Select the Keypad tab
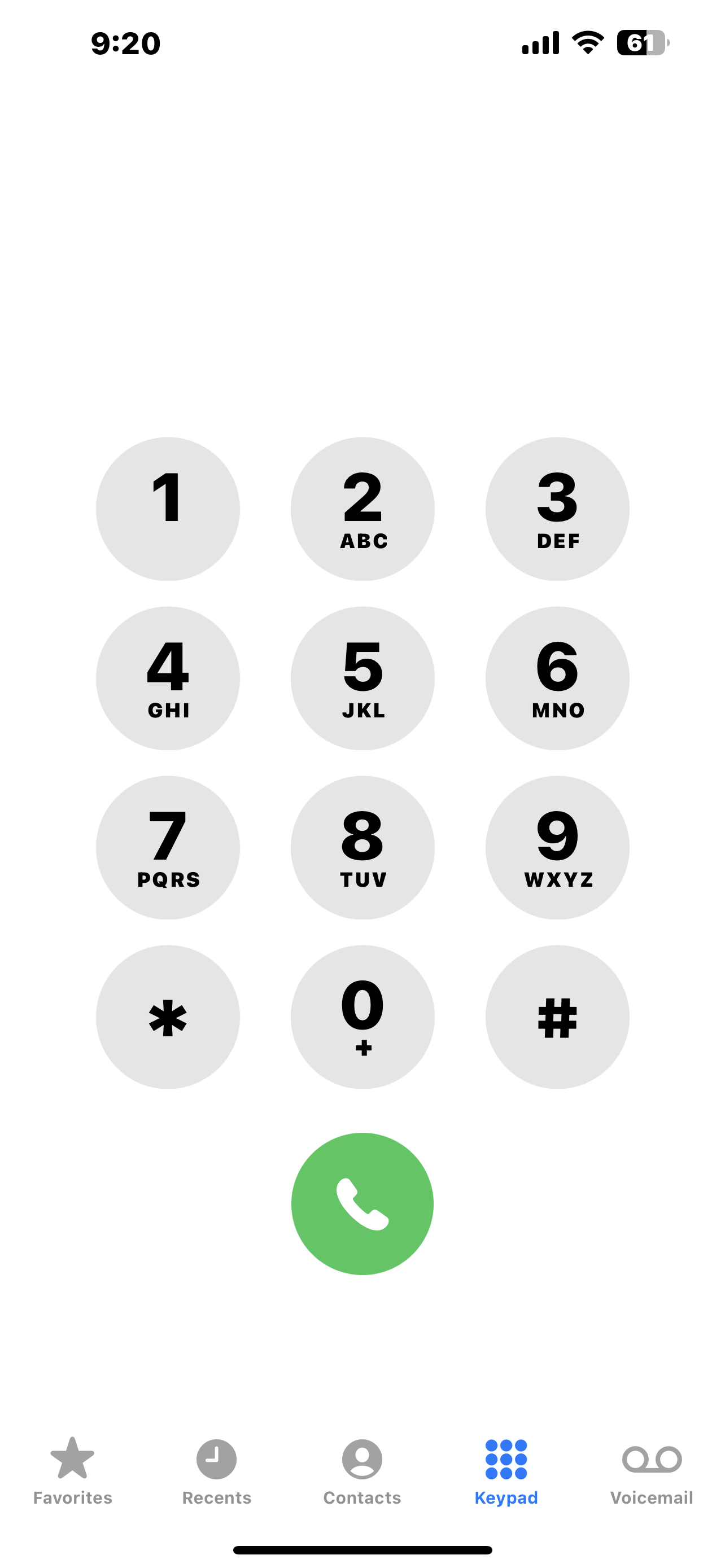The height and width of the screenshot is (1568, 725). tap(506, 1470)
